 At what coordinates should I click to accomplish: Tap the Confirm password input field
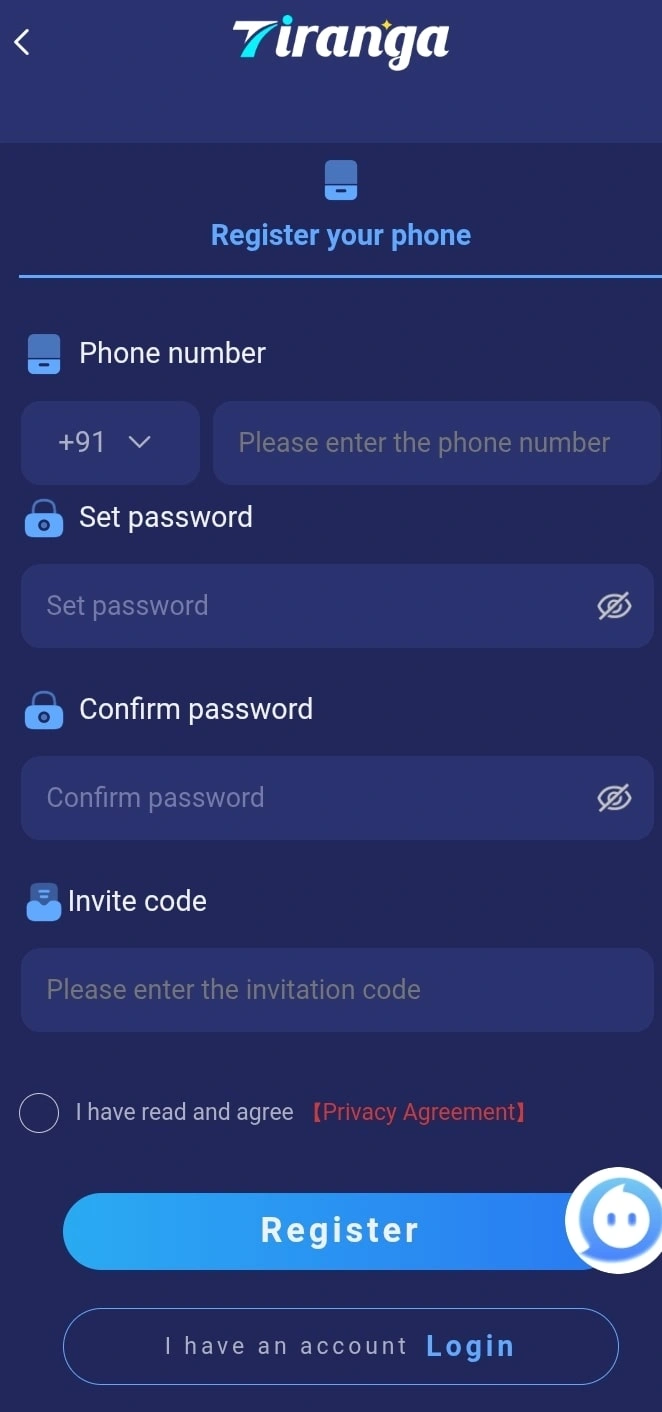(337, 797)
